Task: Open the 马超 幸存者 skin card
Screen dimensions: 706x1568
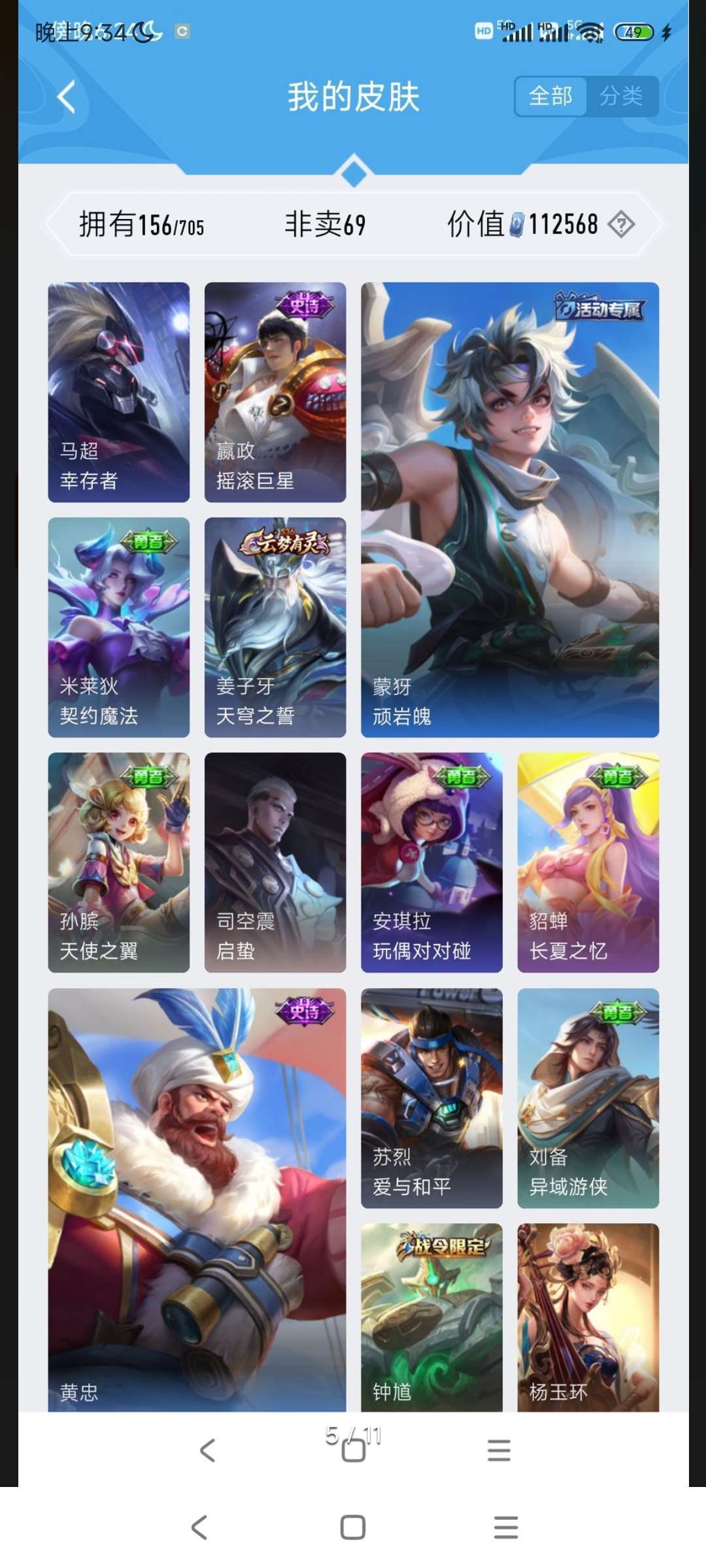Action: (119, 392)
